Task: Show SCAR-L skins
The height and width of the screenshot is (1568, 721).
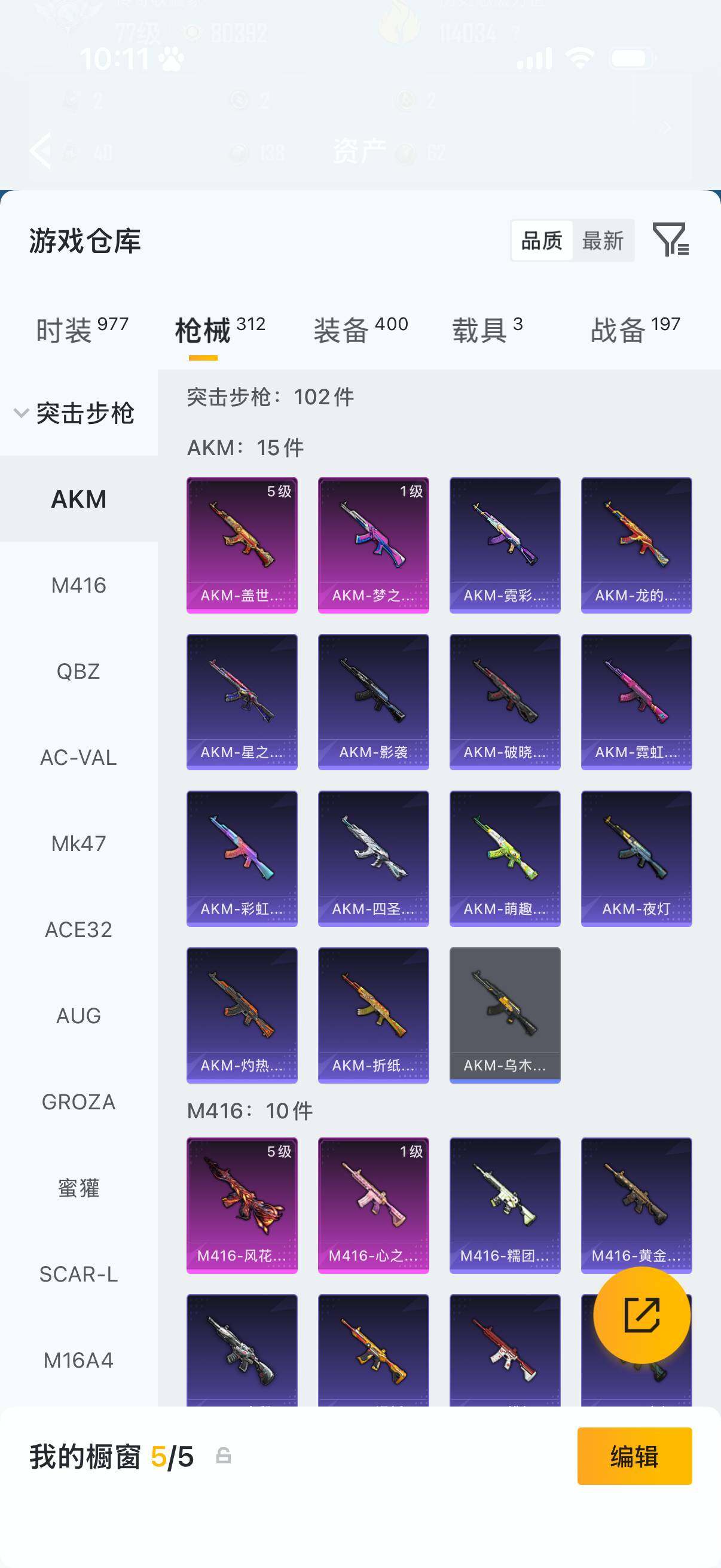Action: (78, 1274)
